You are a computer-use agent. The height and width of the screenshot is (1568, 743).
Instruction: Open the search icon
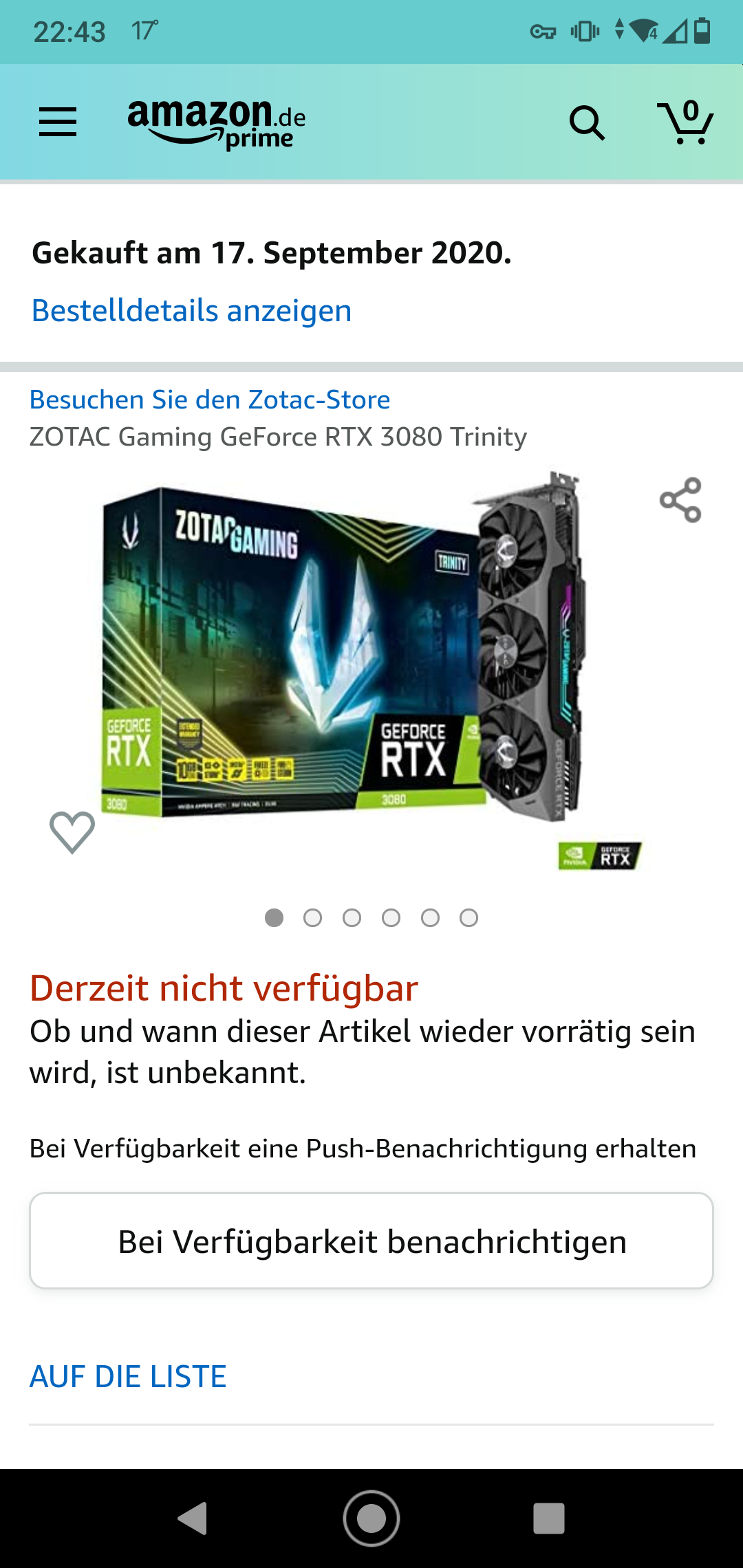(x=587, y=123)
